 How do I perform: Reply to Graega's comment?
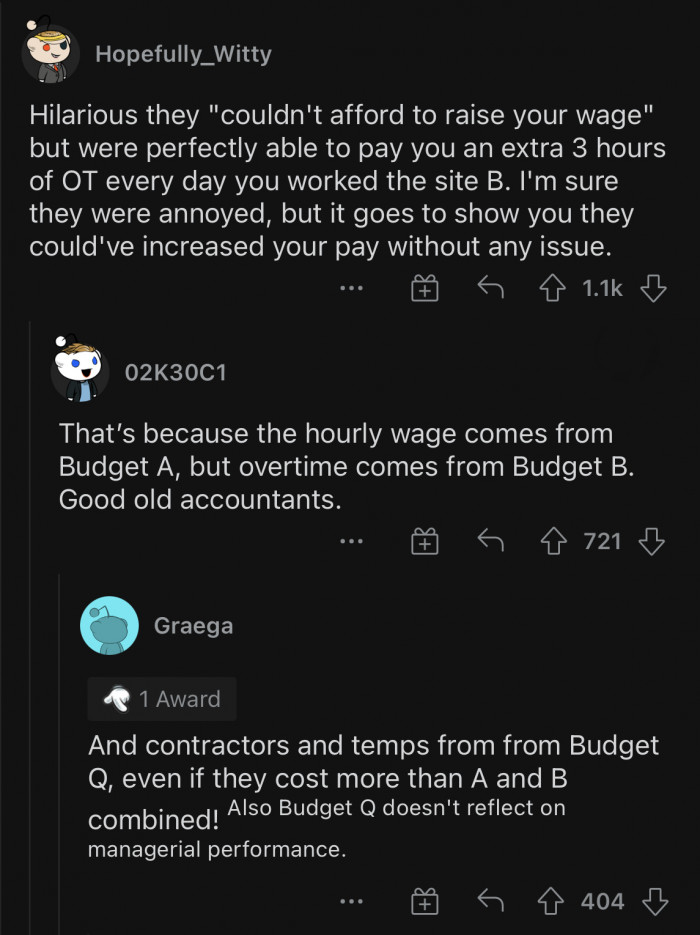[489, 902]
